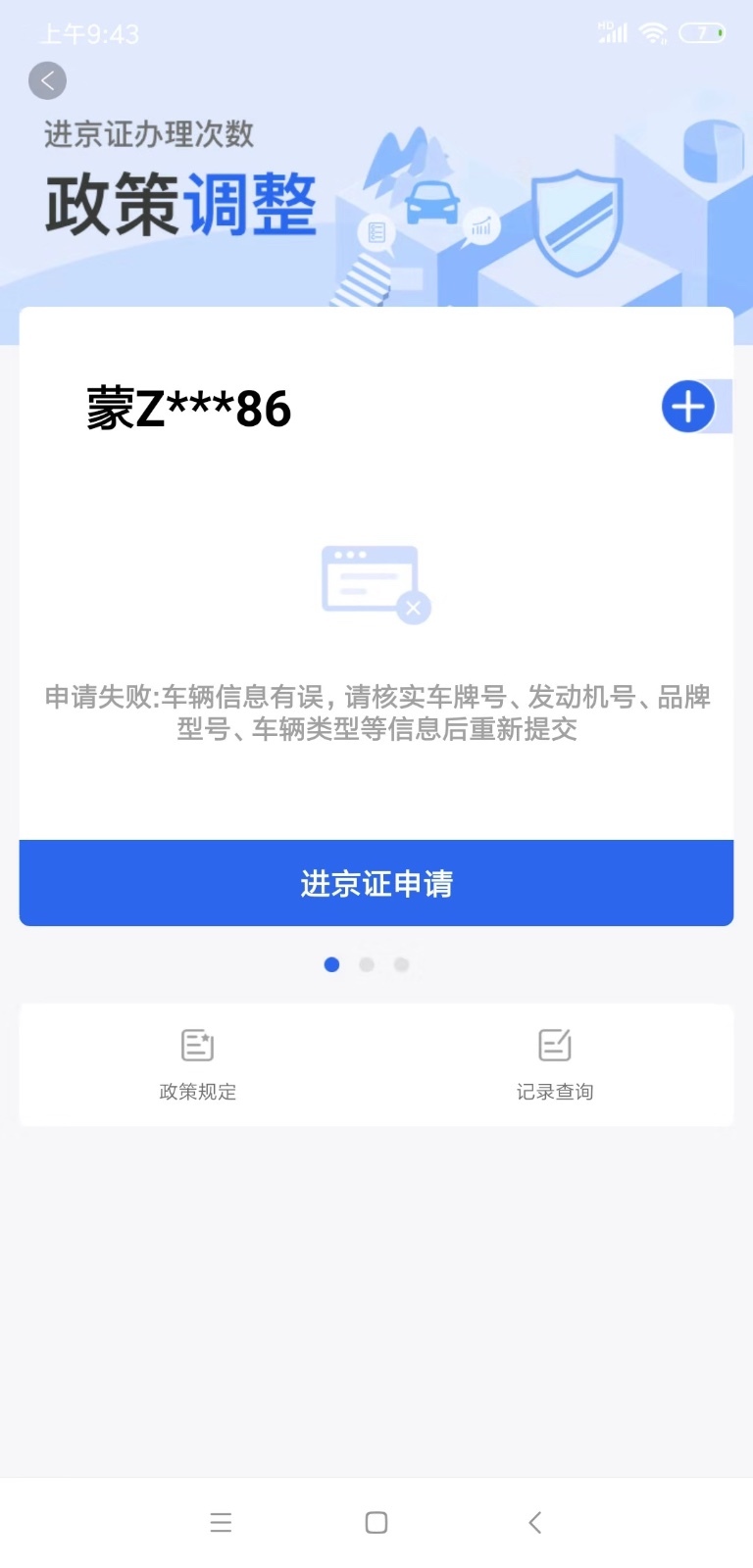
Task: Select the first carousel page dot
Action: (x=332, y=964)
